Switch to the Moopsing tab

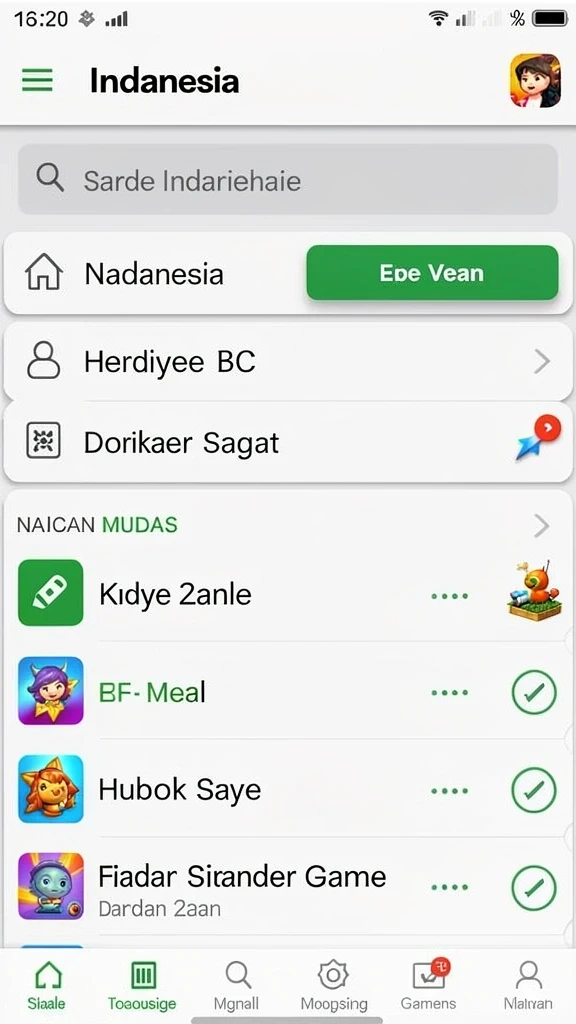(x=334, y=986)
